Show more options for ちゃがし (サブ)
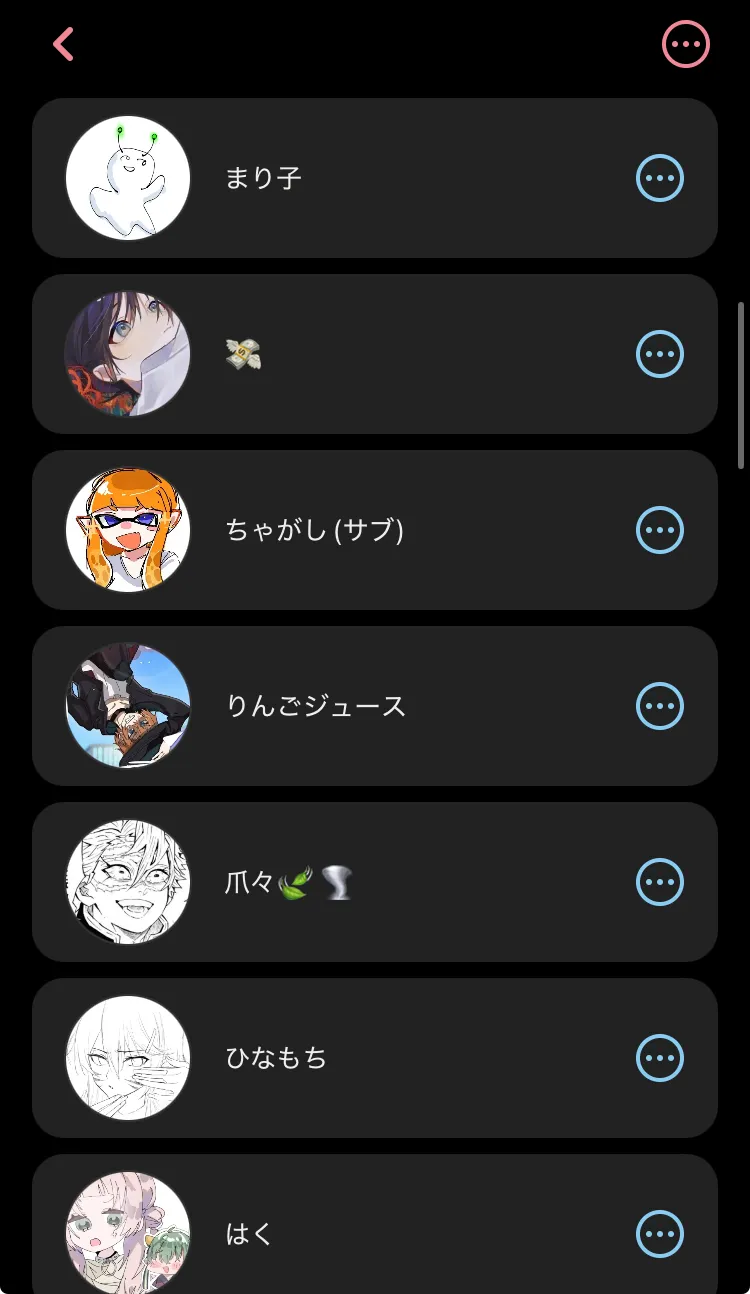750x1294 pixels. pyautogui.click(x=660, y=530)
